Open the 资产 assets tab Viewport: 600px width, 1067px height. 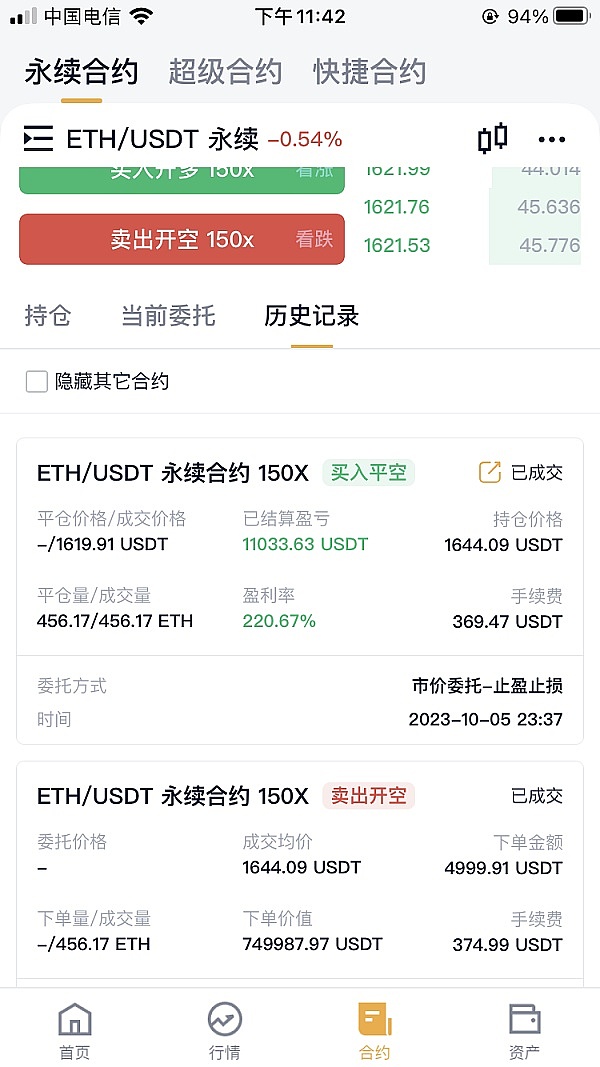[524, 1032]
